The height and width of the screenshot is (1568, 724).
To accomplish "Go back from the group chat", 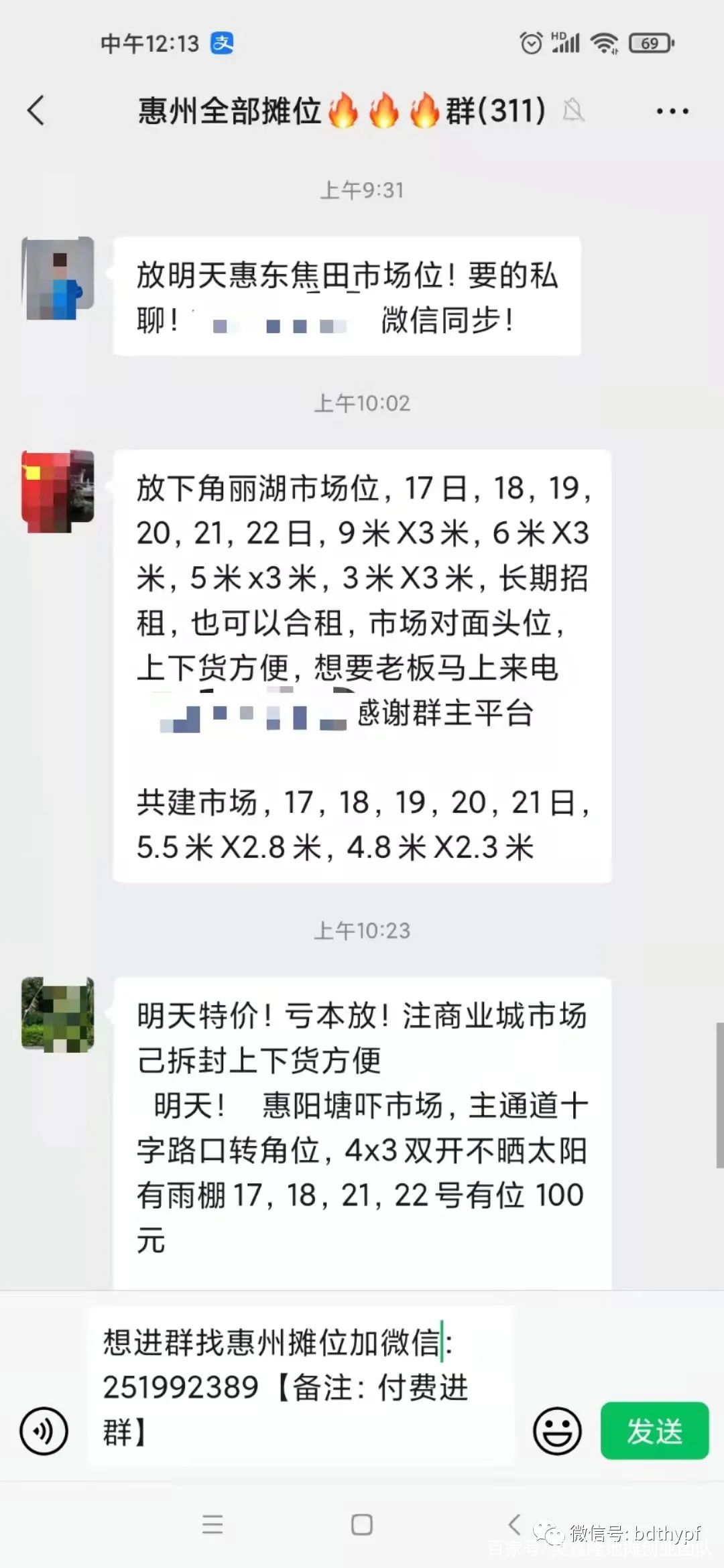I will point(36,111).
